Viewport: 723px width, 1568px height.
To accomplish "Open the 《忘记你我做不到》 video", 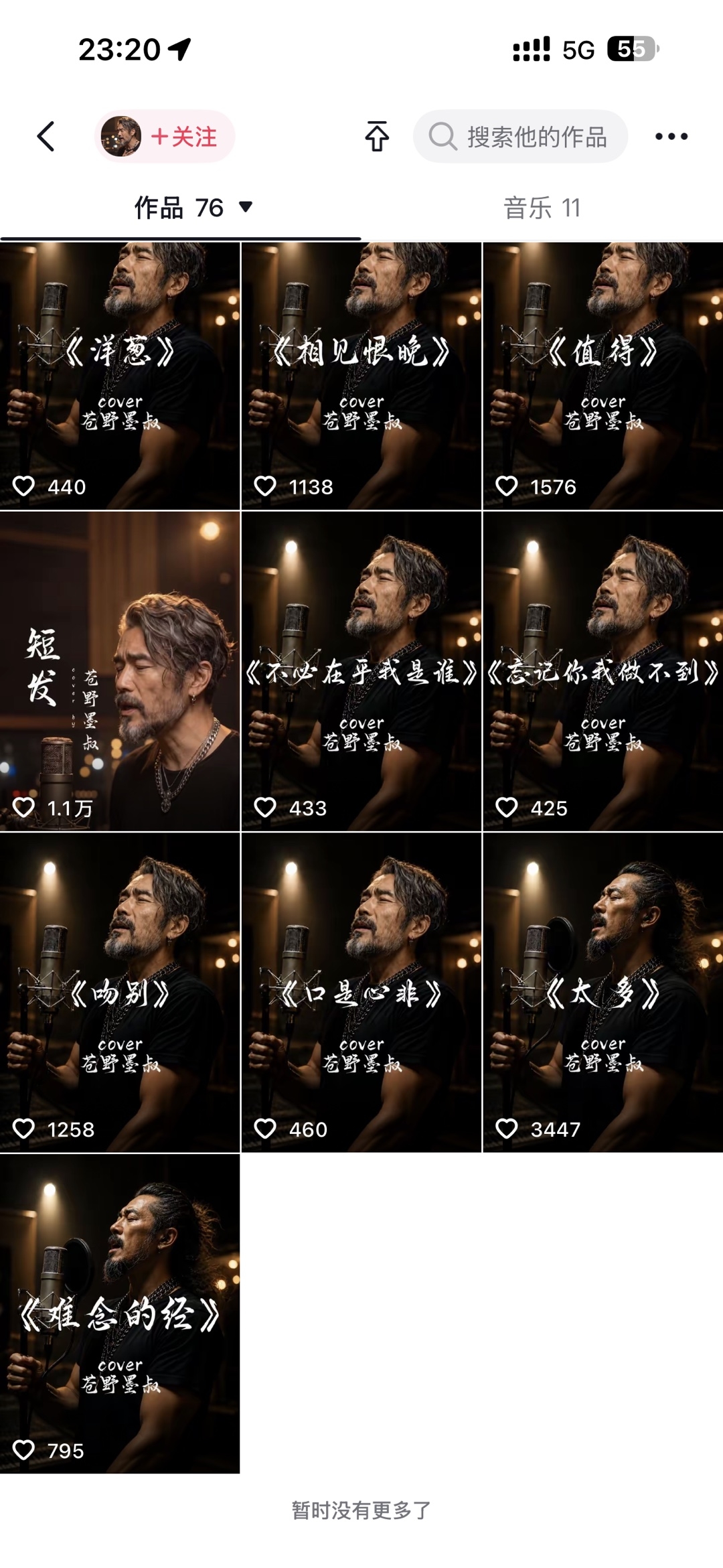I will coord(603,671).
